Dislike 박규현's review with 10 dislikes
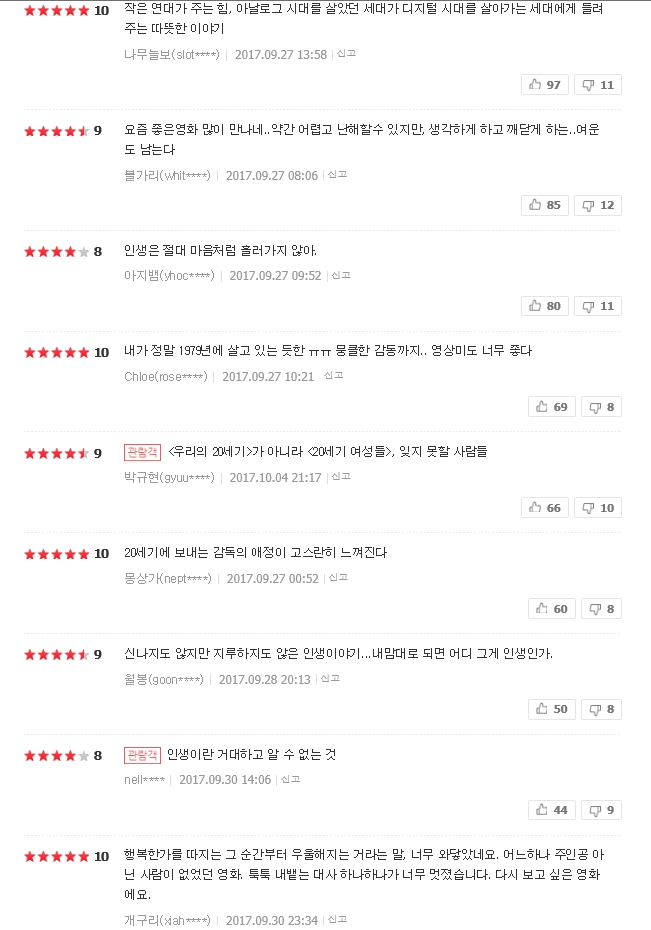Screen dimensions: 651x930 pos(600,508)
